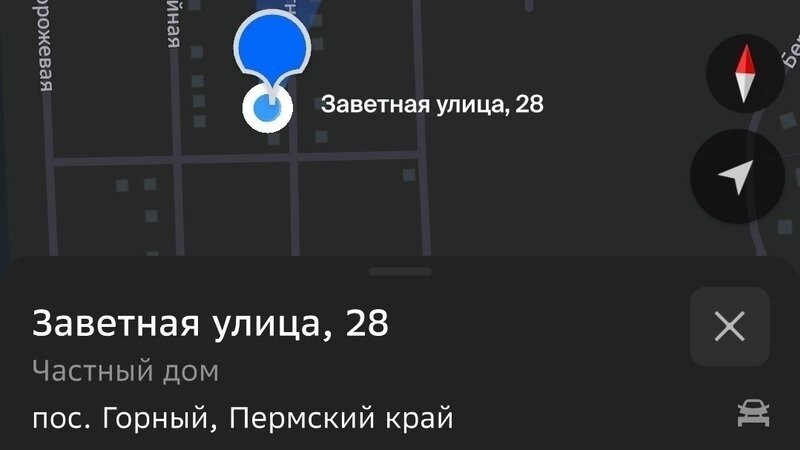Tap the car route icon
The width and height of the screenshot is (800, 450).
point(753,414)
